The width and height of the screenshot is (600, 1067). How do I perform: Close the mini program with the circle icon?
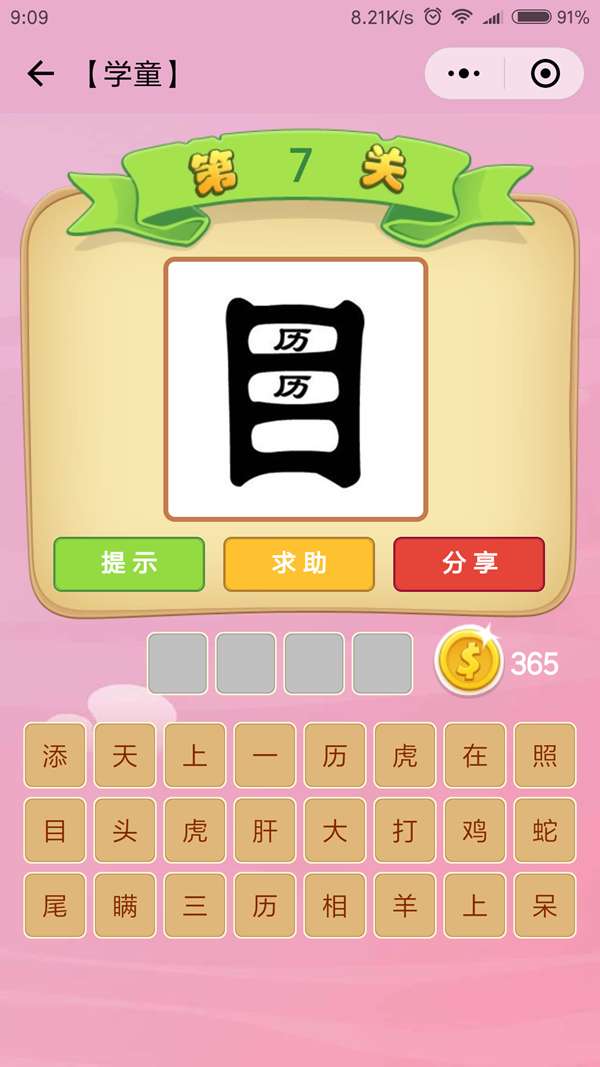[545, 74]
